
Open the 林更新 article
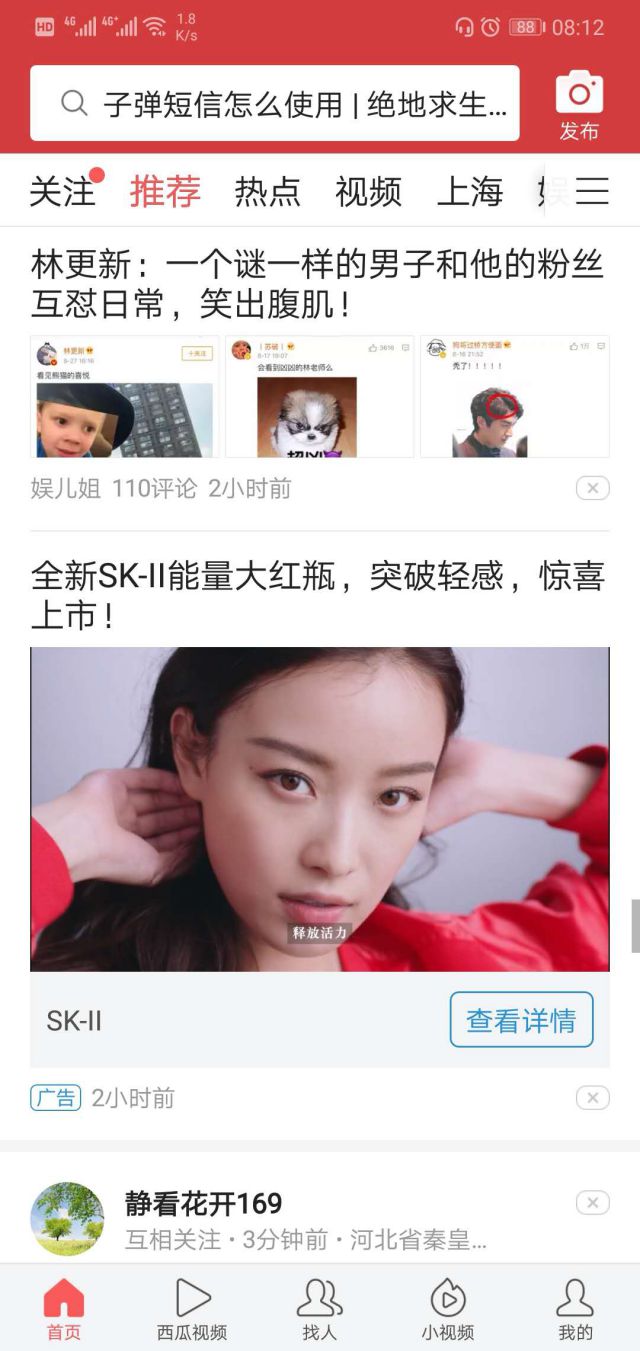tap(318, 285)
